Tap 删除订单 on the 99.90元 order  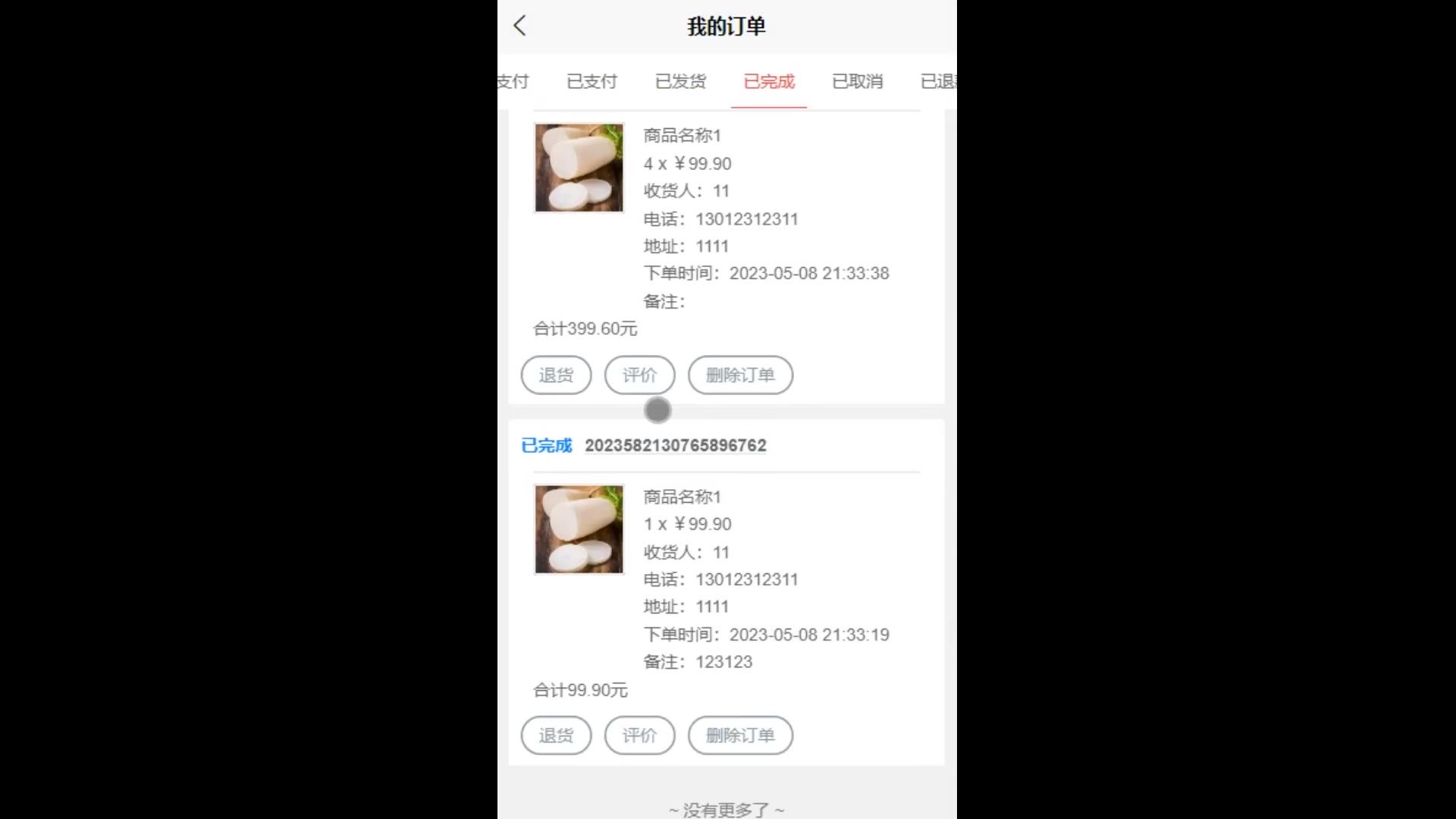[x=740, y=736]
